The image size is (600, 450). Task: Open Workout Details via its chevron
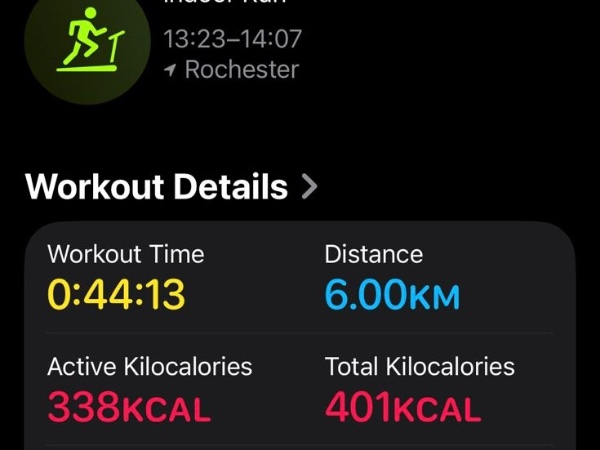click(x=309, y=187)
